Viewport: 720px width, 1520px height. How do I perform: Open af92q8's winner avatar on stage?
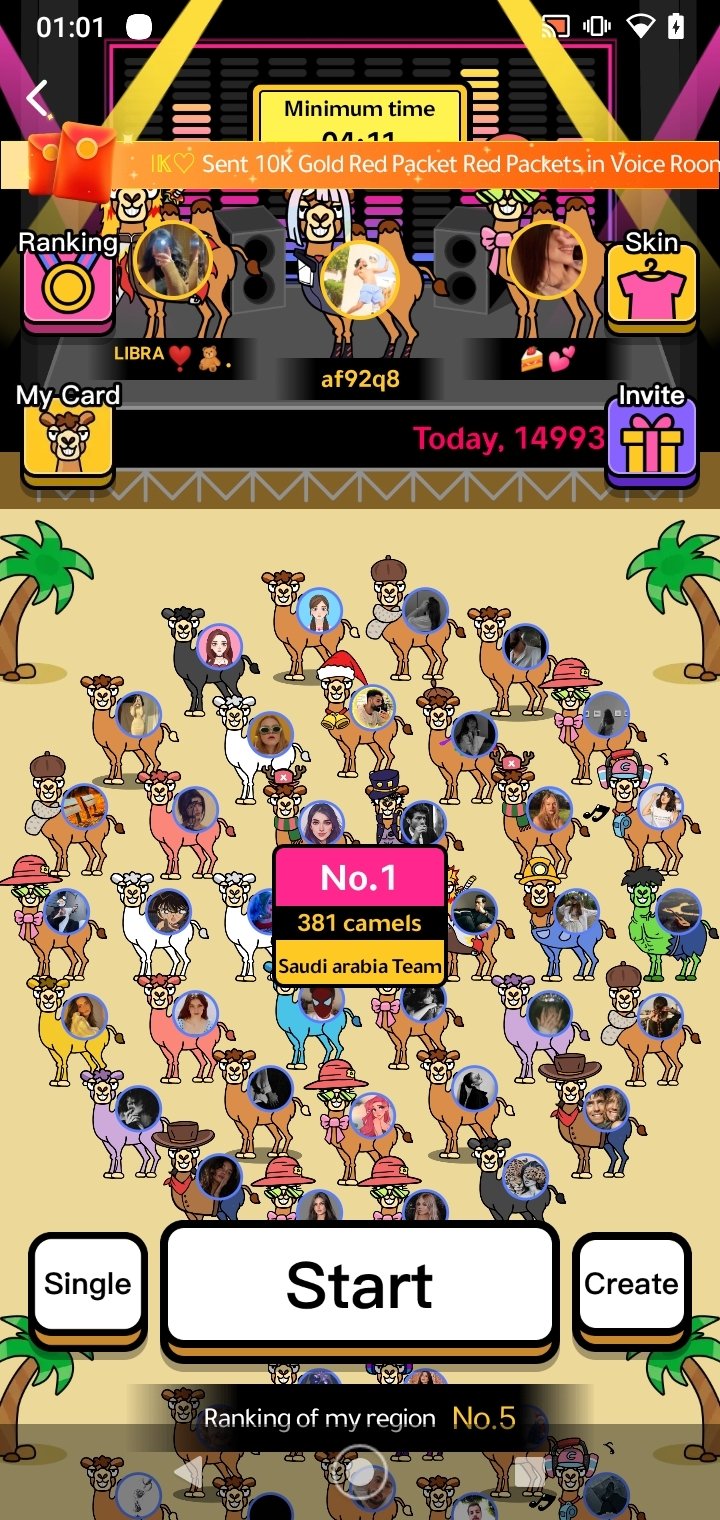pyautogui.click(x=359, y=279)
